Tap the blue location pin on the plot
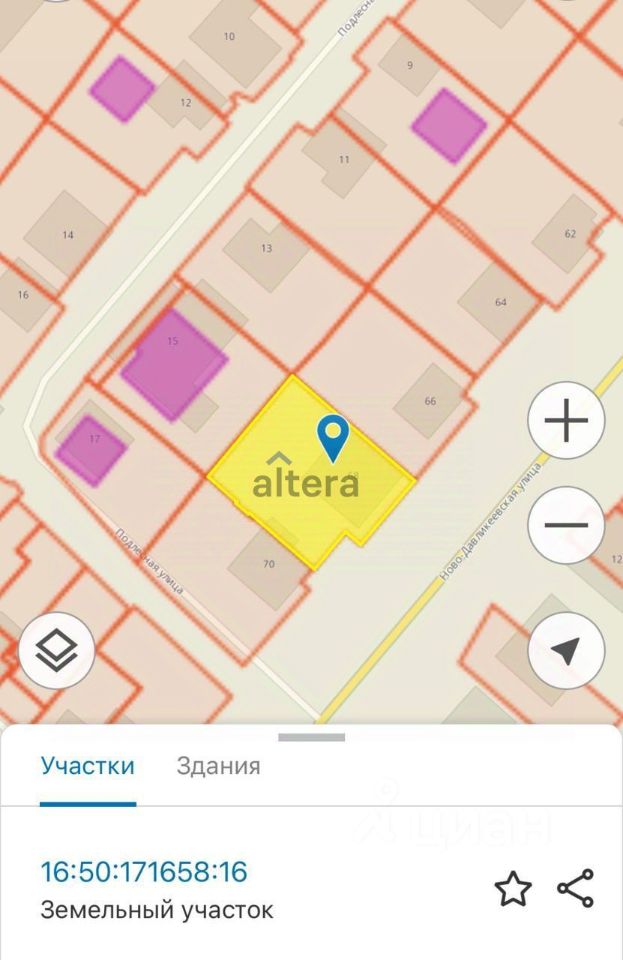This screenshot has height=960, width=623. pyautogui.click(x=332, y=438)
